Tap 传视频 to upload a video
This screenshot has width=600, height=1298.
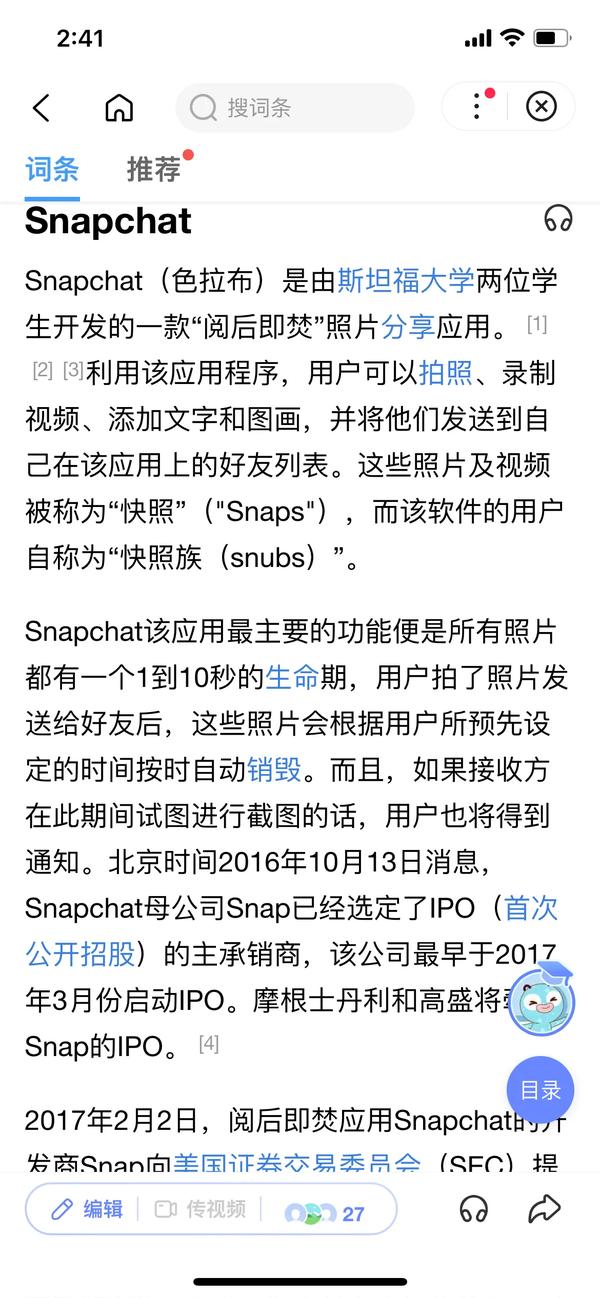click(x=201, y=1209)
